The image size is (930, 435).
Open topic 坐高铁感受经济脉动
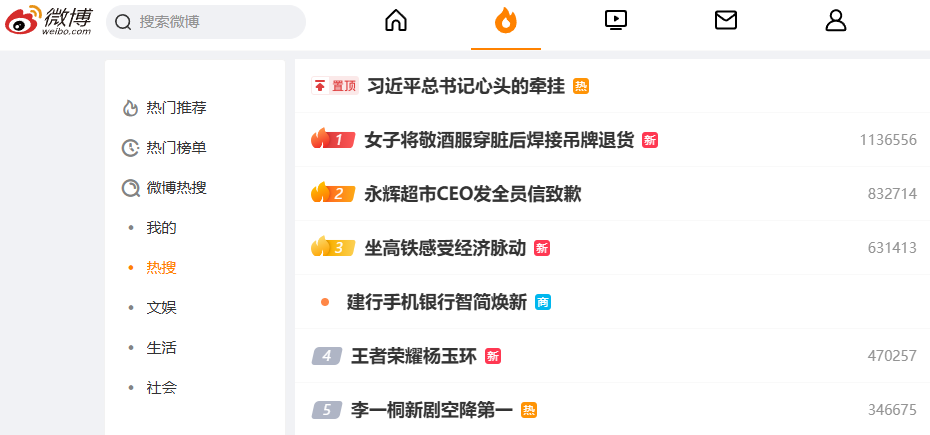point(445,248)
